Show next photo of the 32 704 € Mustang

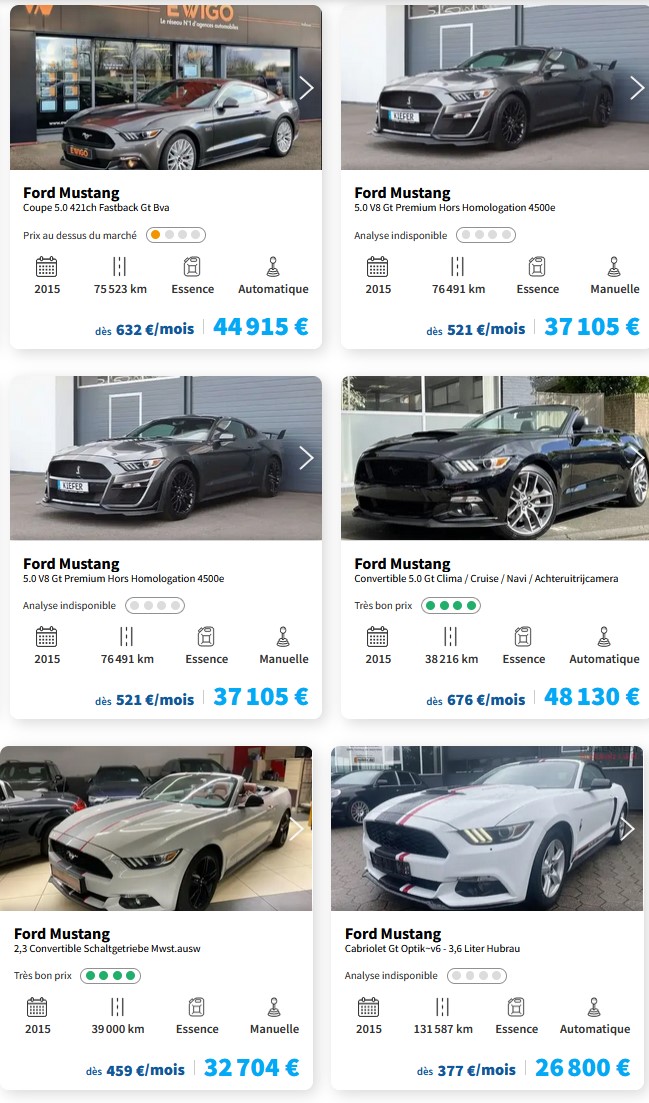297,828
